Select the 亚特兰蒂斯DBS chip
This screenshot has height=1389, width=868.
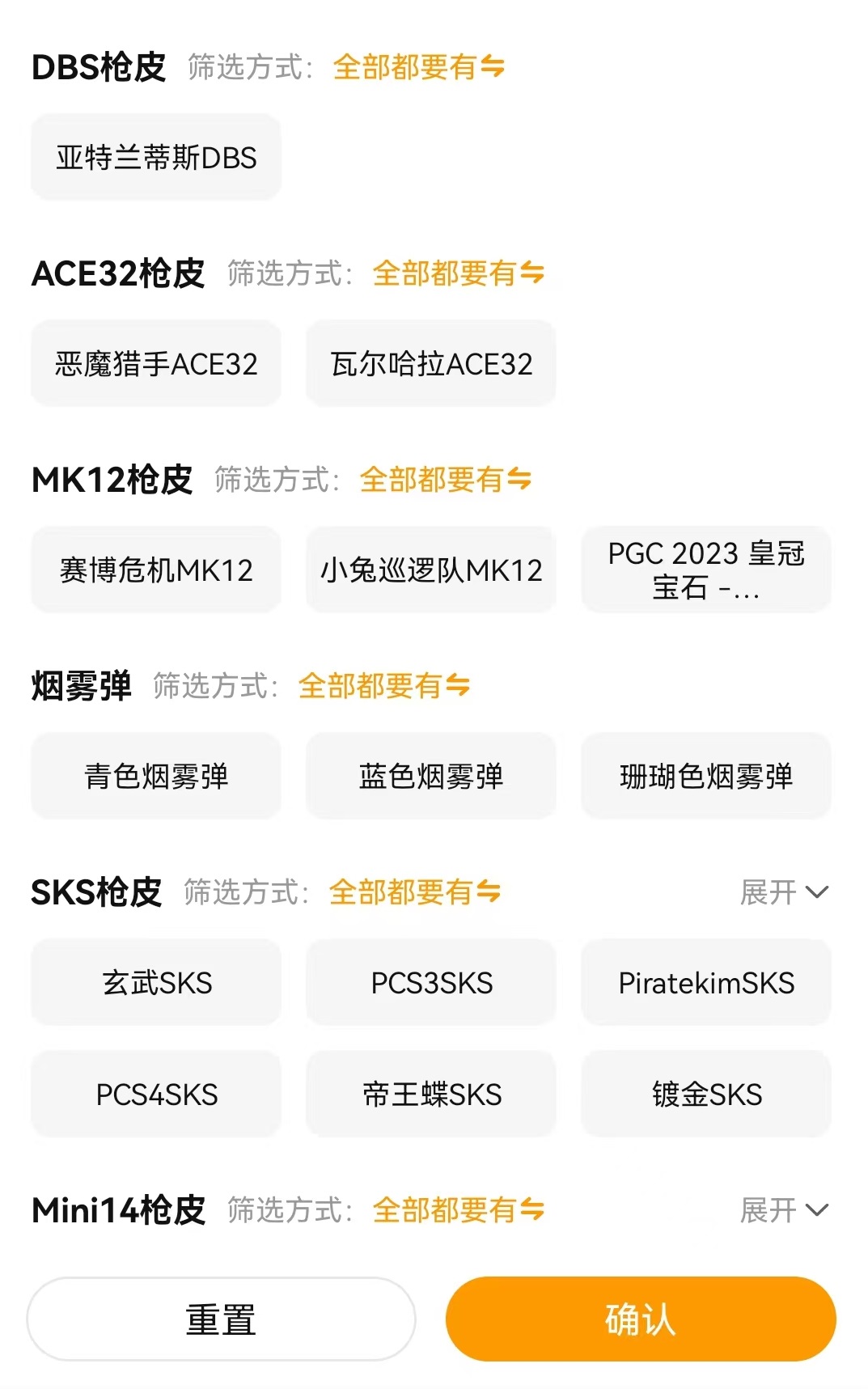pyautogui.click(x=156, y=157)
